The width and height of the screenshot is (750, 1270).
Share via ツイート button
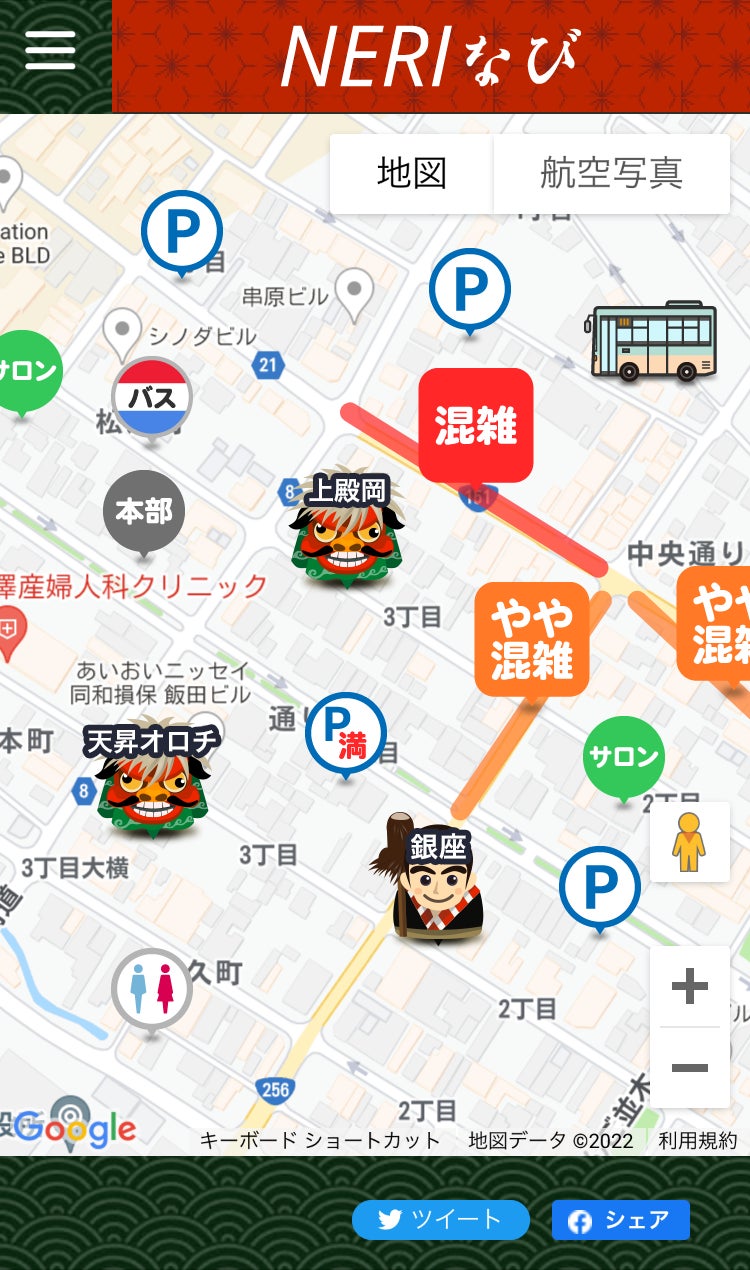click(441, 1220)
